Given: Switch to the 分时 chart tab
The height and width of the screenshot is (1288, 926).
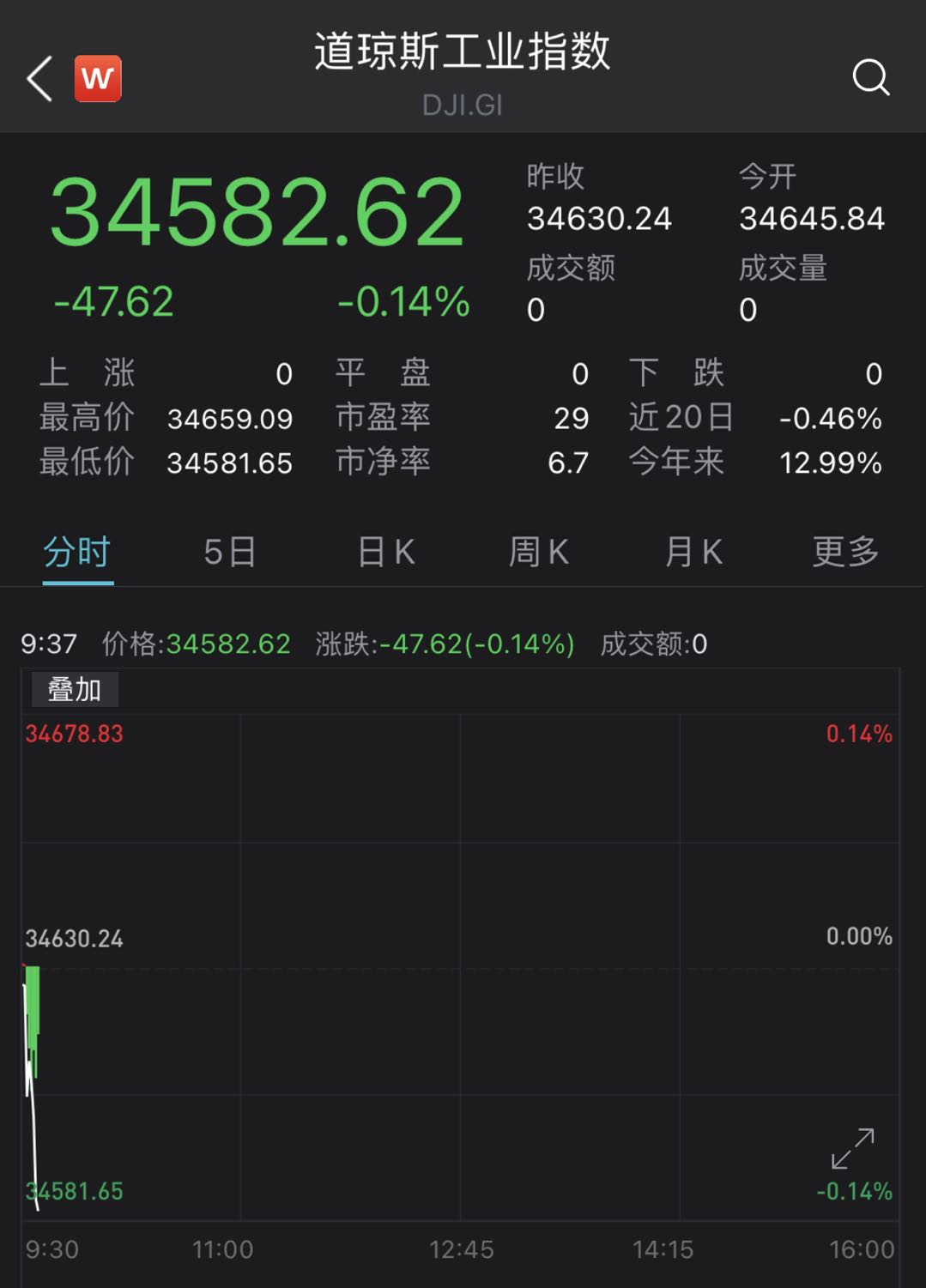Looking at the screenshot, I should [x=77, y=552].
